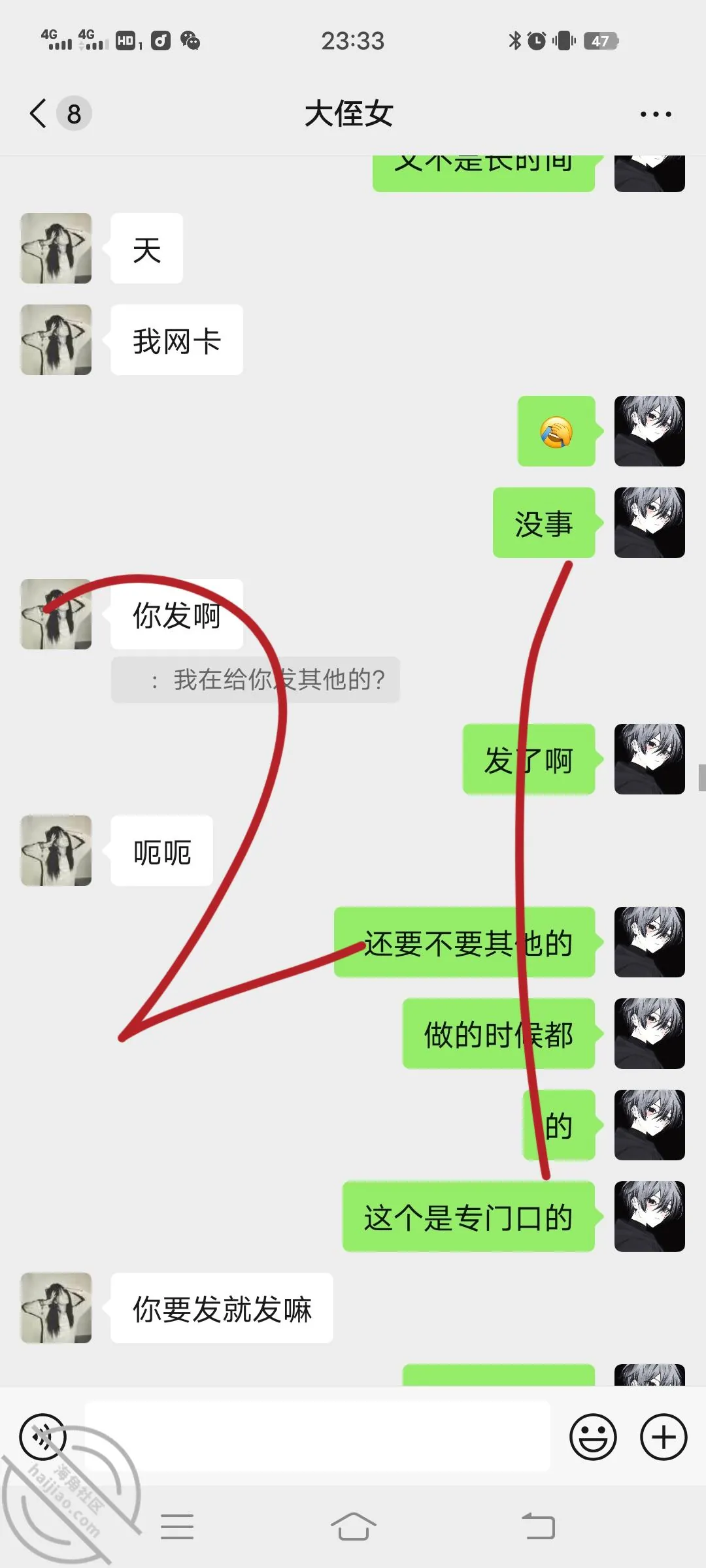Open the three-dot chat info menu
Viewport: 706px width, 1568px height.
click(x=656, y=114)
